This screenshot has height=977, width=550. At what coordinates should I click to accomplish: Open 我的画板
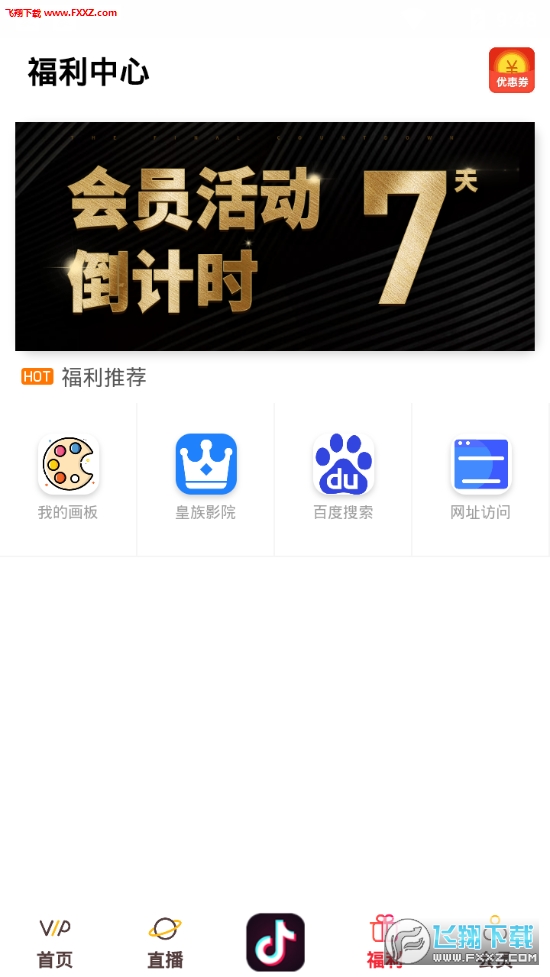tap(69, 477)
